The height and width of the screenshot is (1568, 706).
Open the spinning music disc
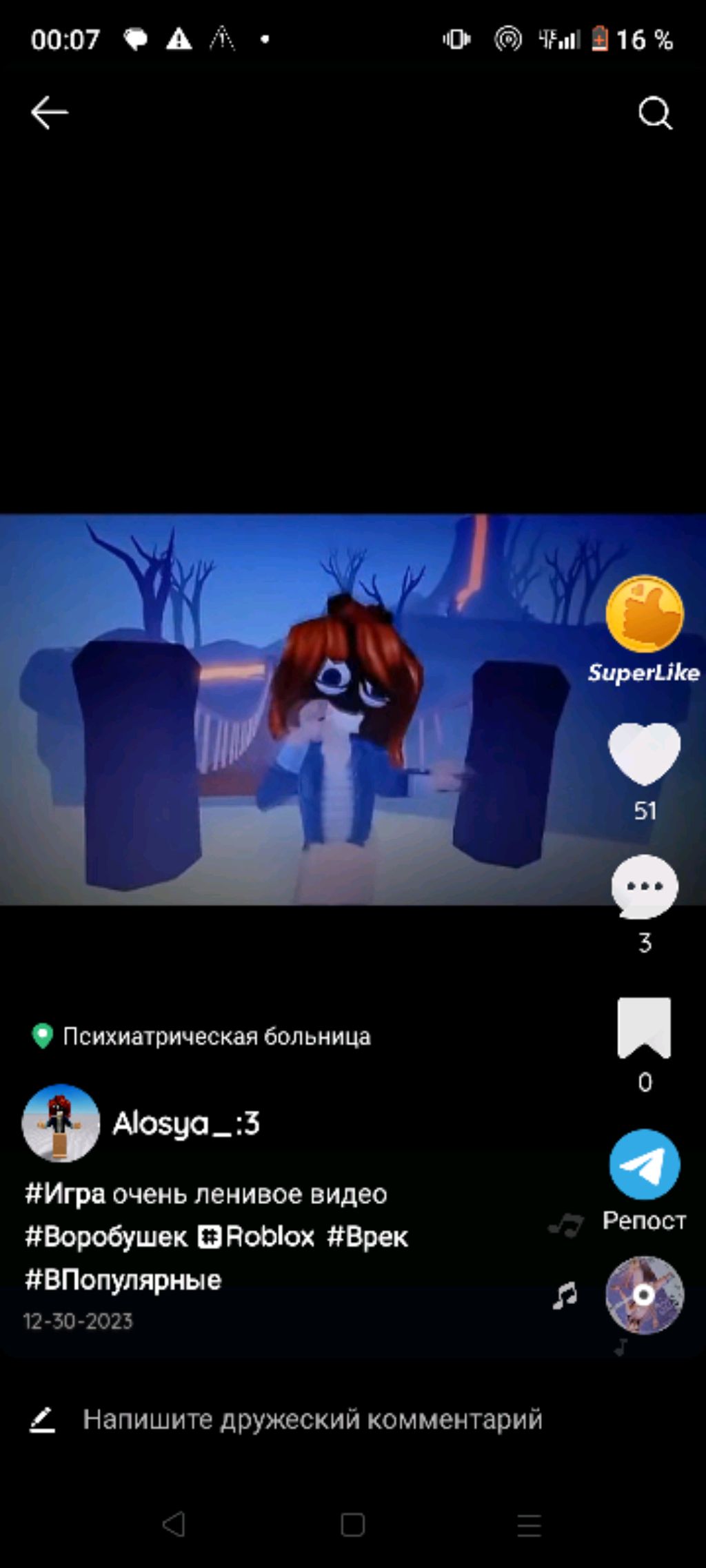point(644,1296)
